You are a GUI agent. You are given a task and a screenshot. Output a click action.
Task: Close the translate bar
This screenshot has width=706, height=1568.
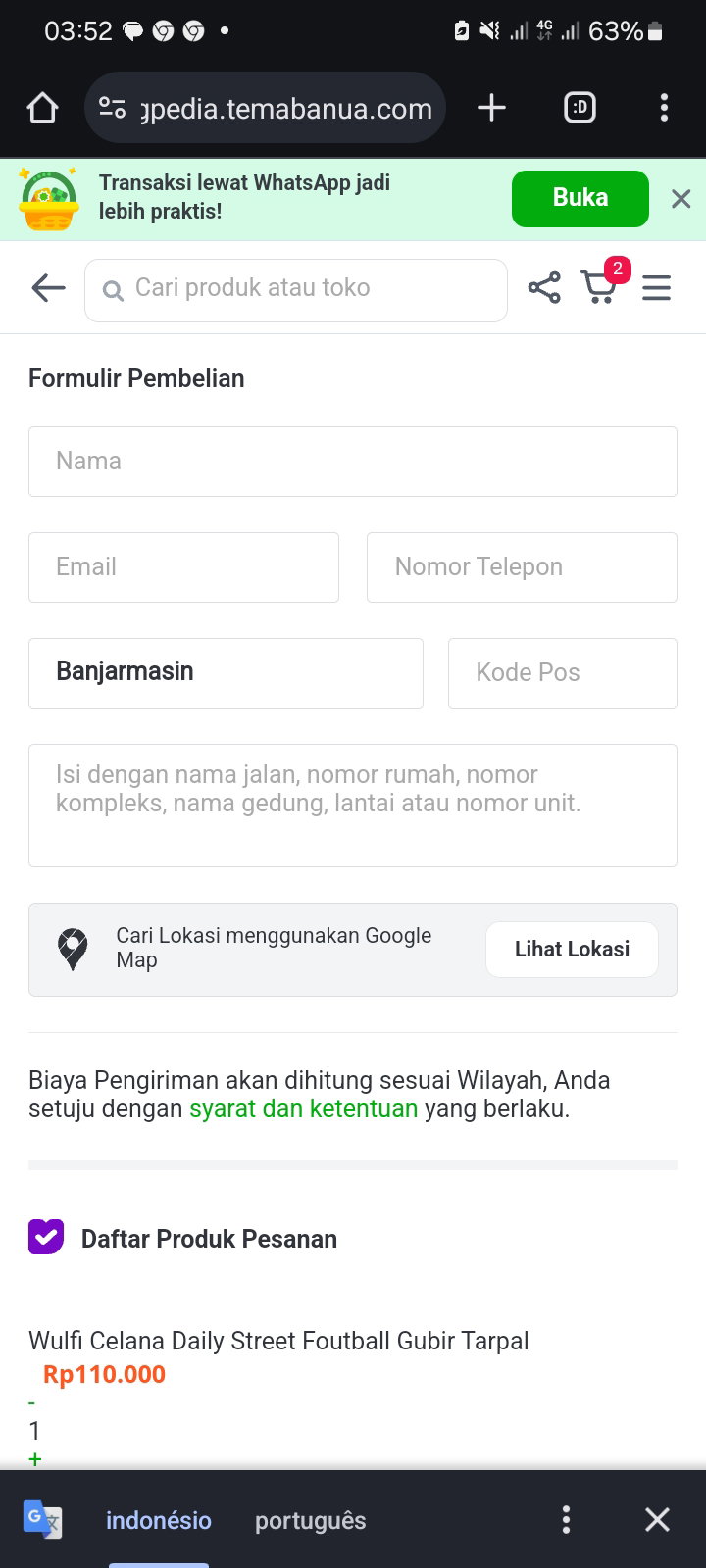coord(657,1520)
